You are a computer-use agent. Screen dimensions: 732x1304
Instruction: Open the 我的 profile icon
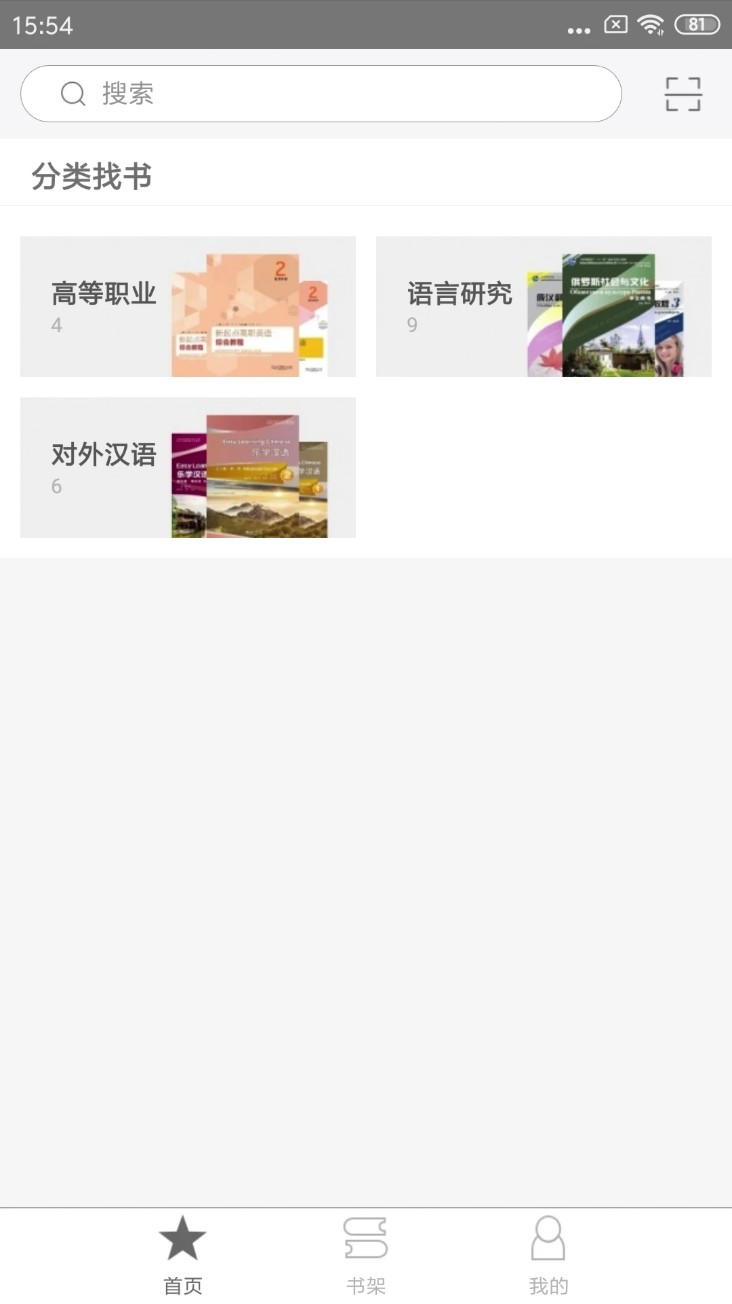pos(549,1237)
